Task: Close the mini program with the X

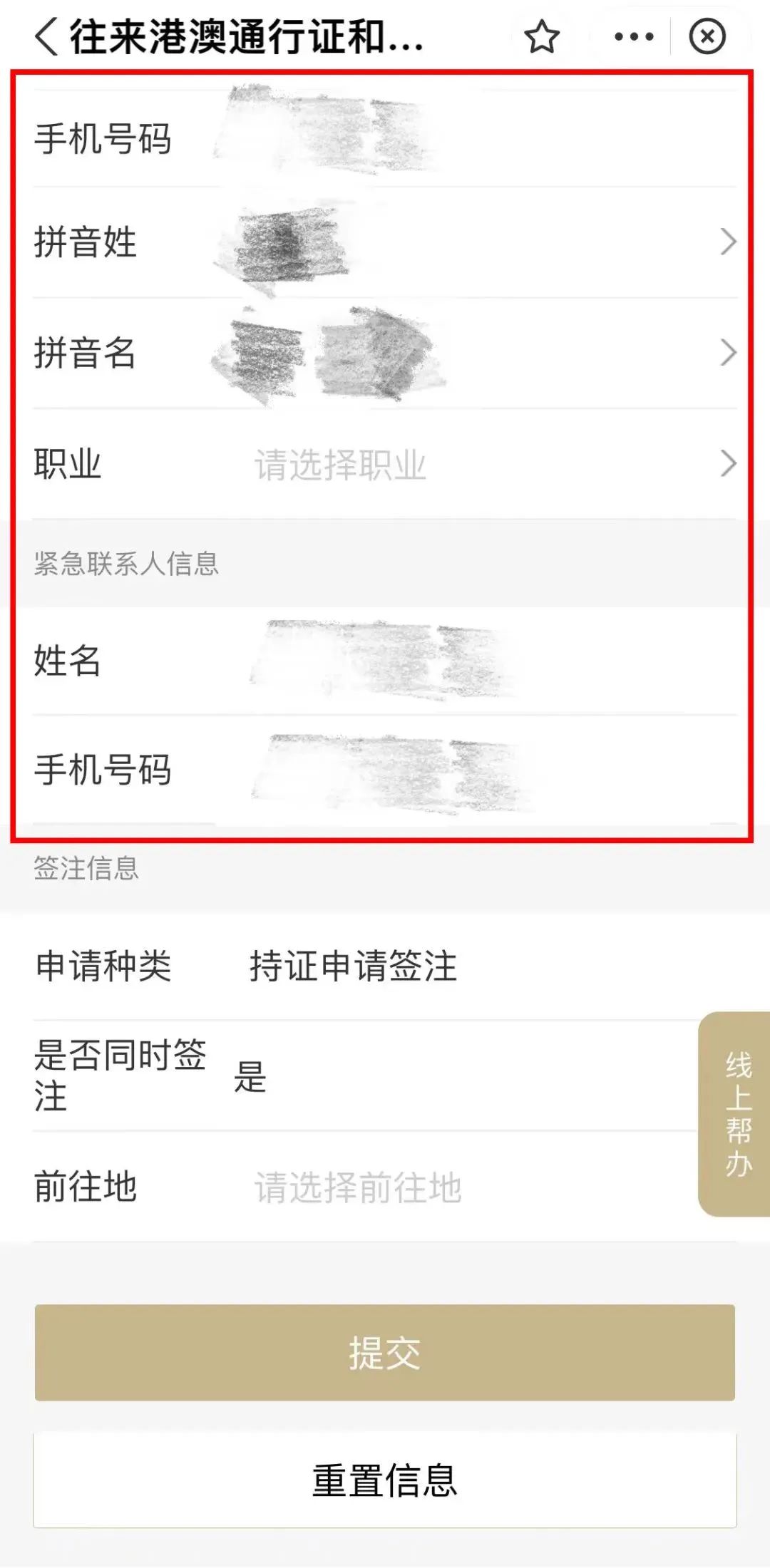Action: (707, 37)
